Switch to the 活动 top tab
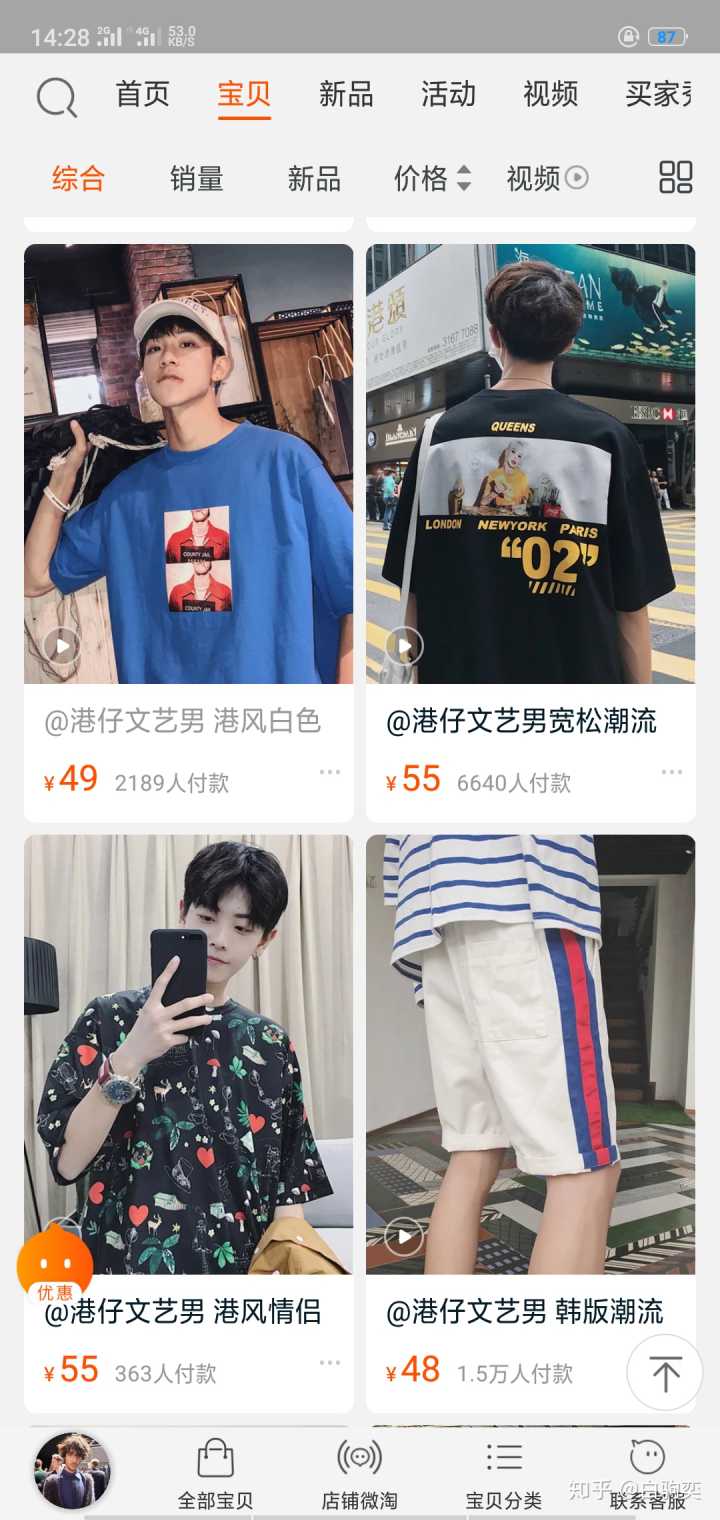The image size is (720, 1520). coord(448,94)
